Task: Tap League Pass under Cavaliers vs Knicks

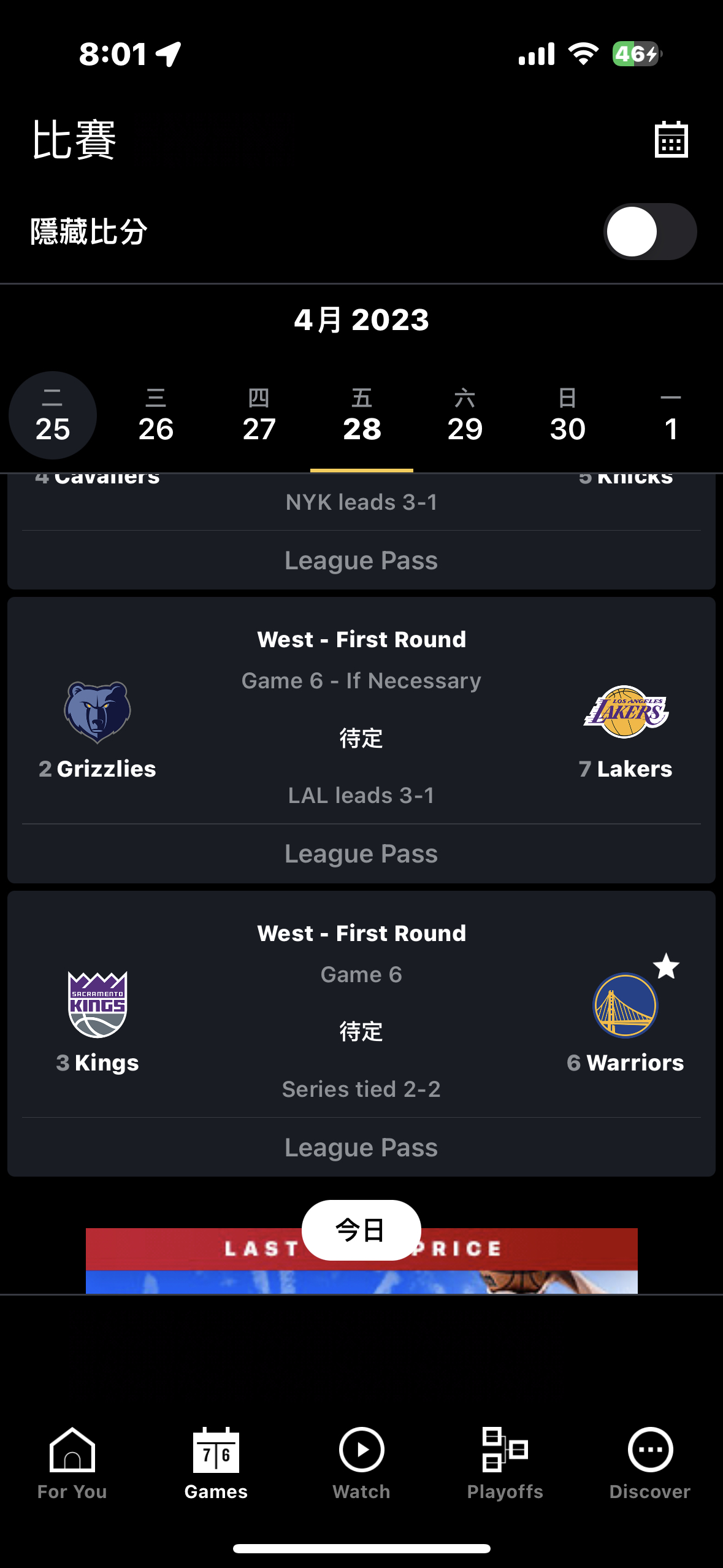Action: pyautogui.click(x=361, y=561)
